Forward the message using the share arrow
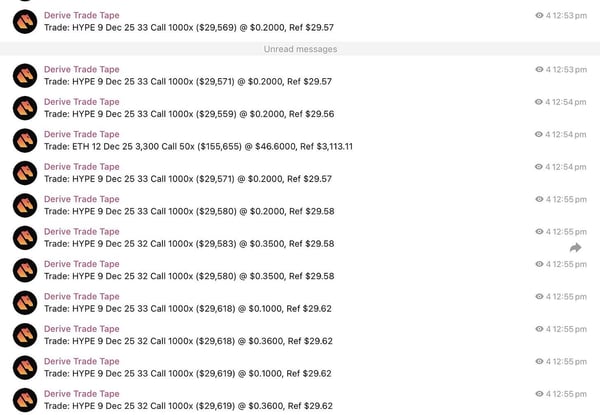 click(x=576, y=247)
